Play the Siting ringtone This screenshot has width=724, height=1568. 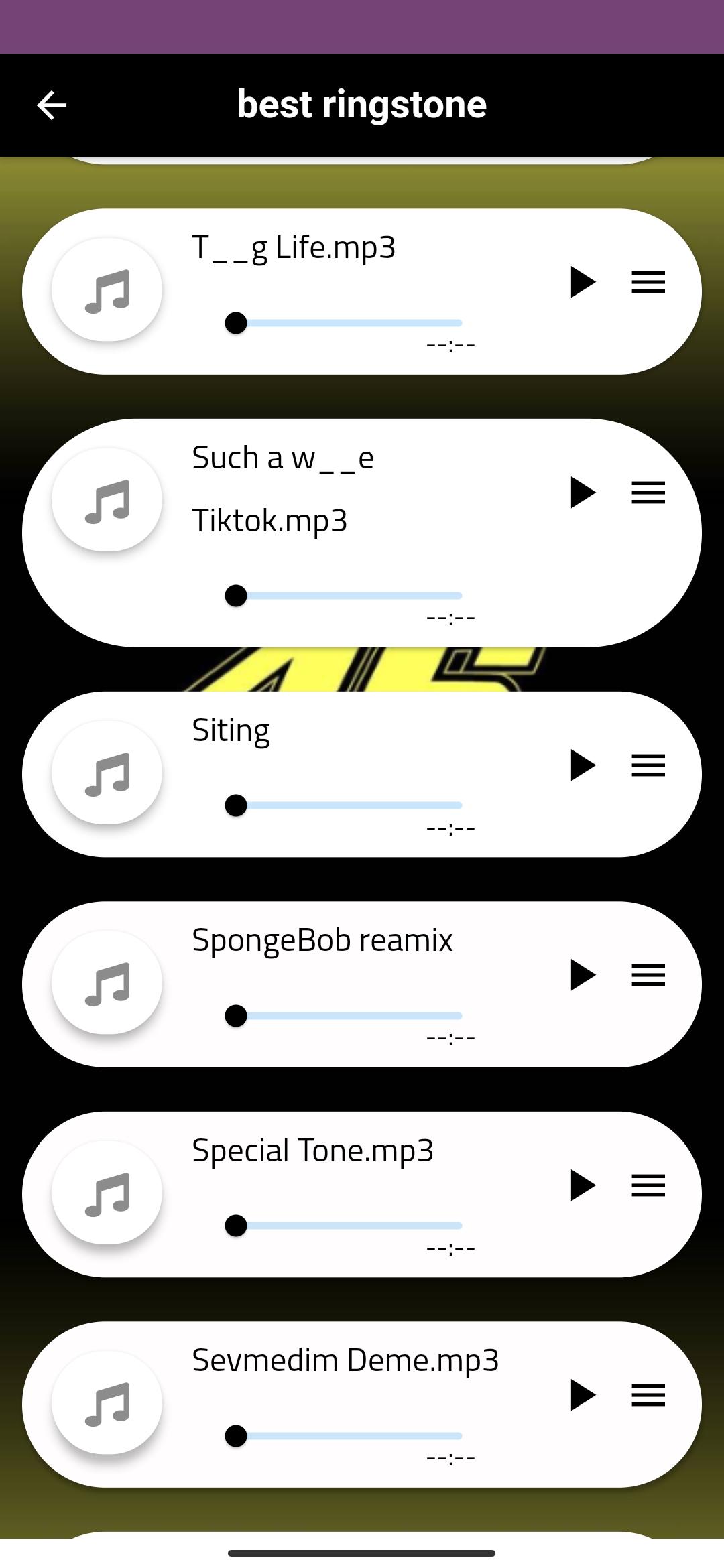[x=583, y=765]
